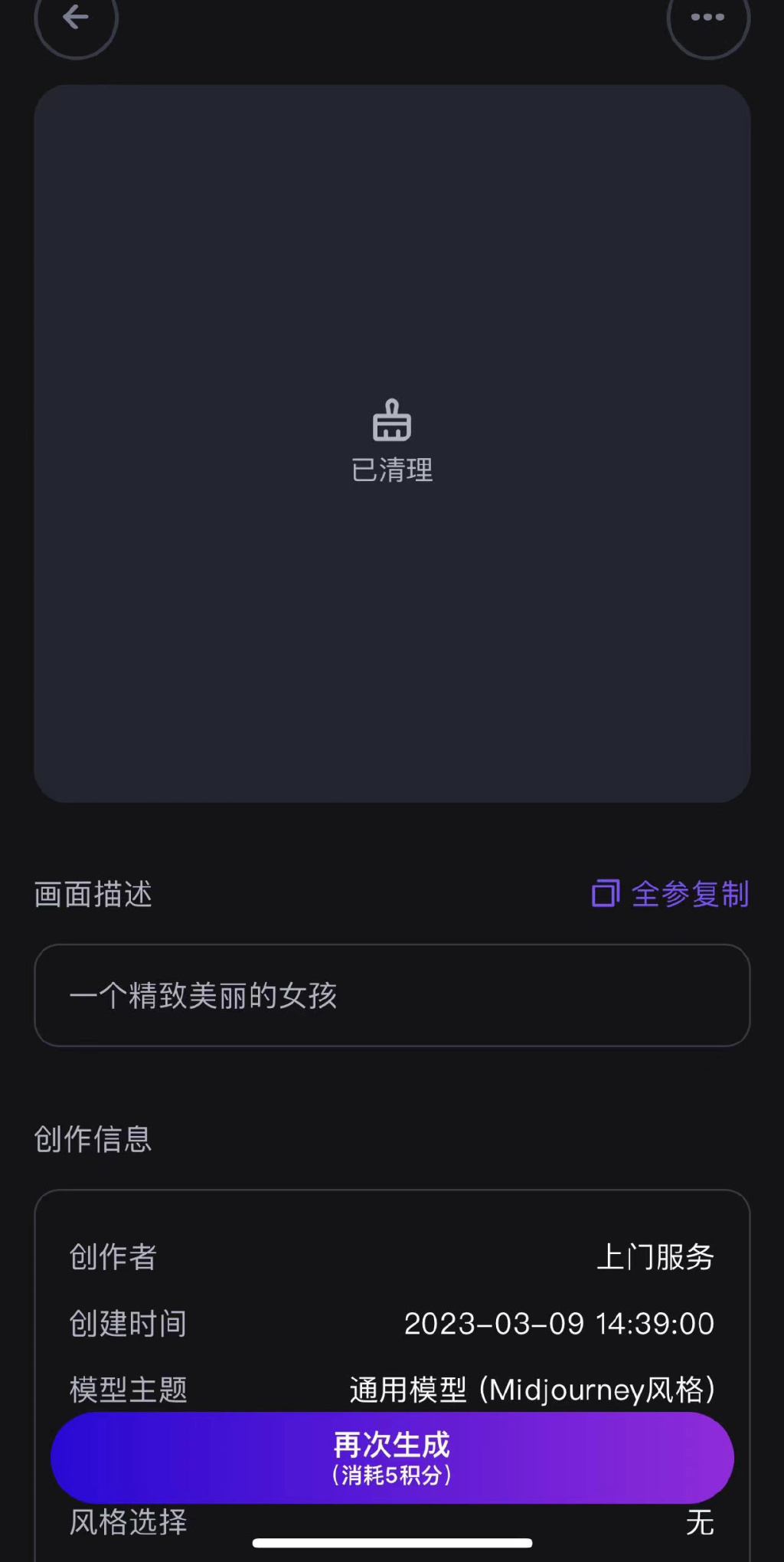Go back using the arrow icon
Viewport: 784px width, 1562px height.
point(76,18)
